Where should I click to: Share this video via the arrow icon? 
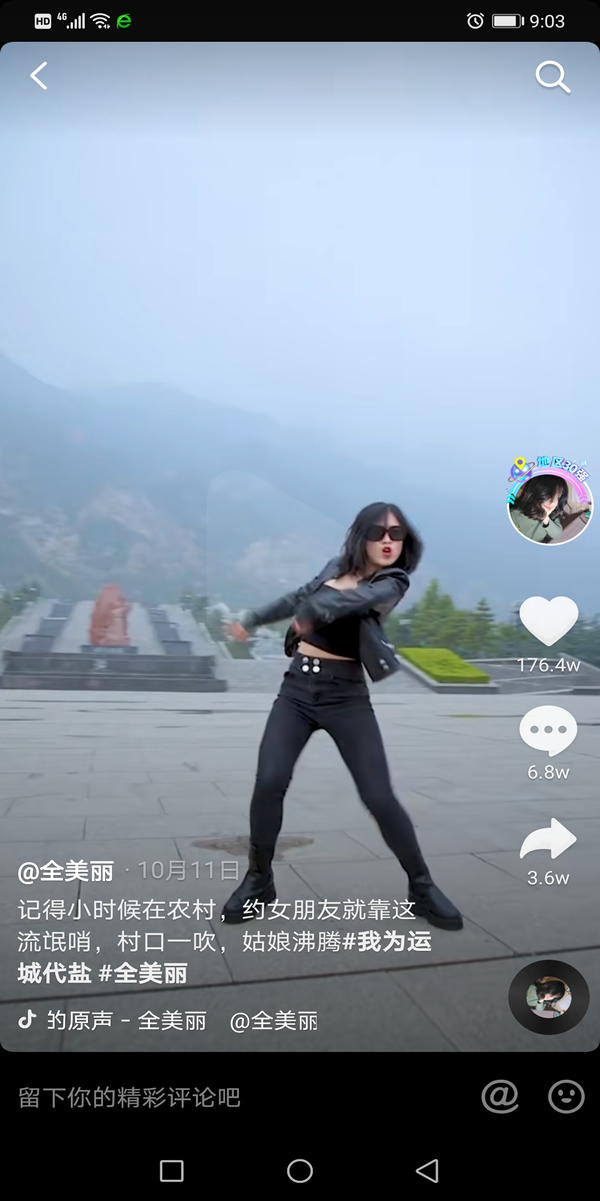[x=548, y=840]
